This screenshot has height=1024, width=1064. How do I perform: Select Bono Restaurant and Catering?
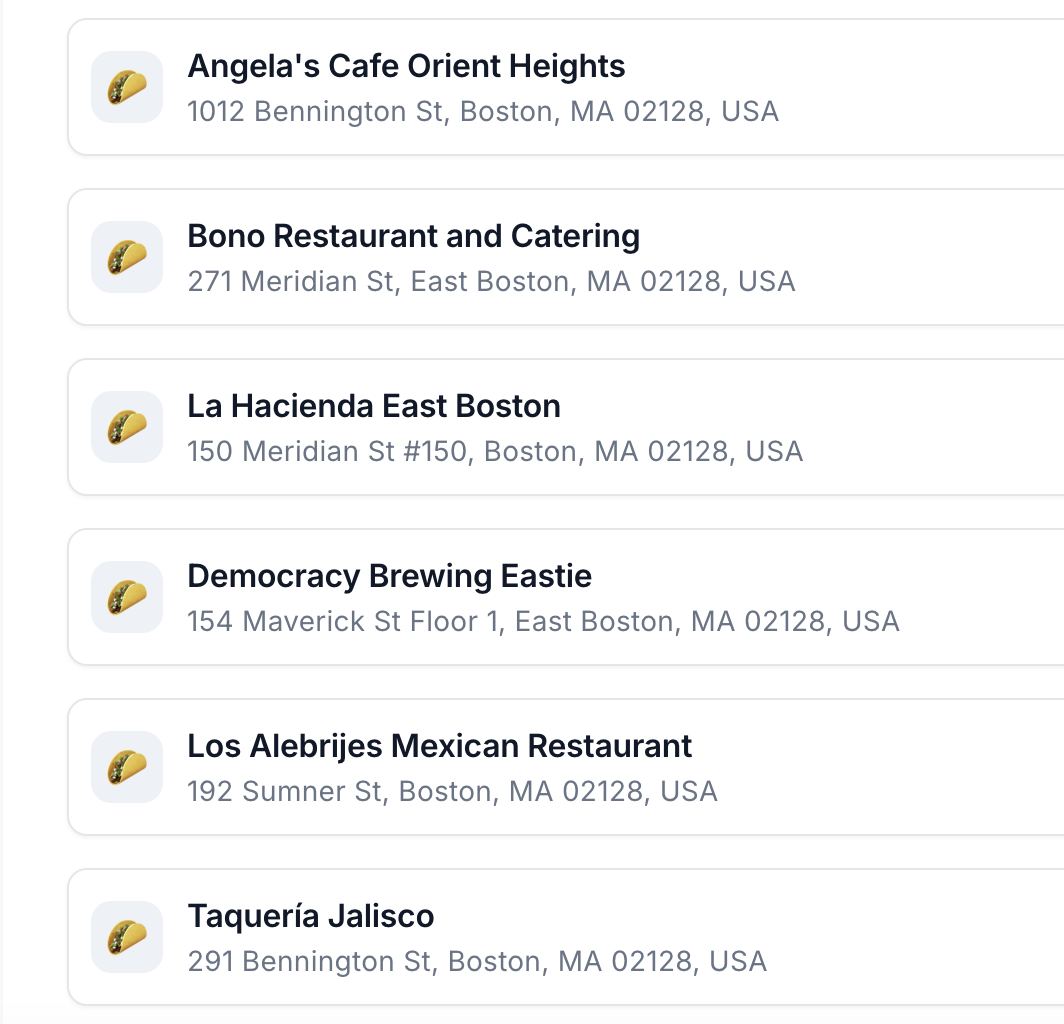click(x=413, y=237)
